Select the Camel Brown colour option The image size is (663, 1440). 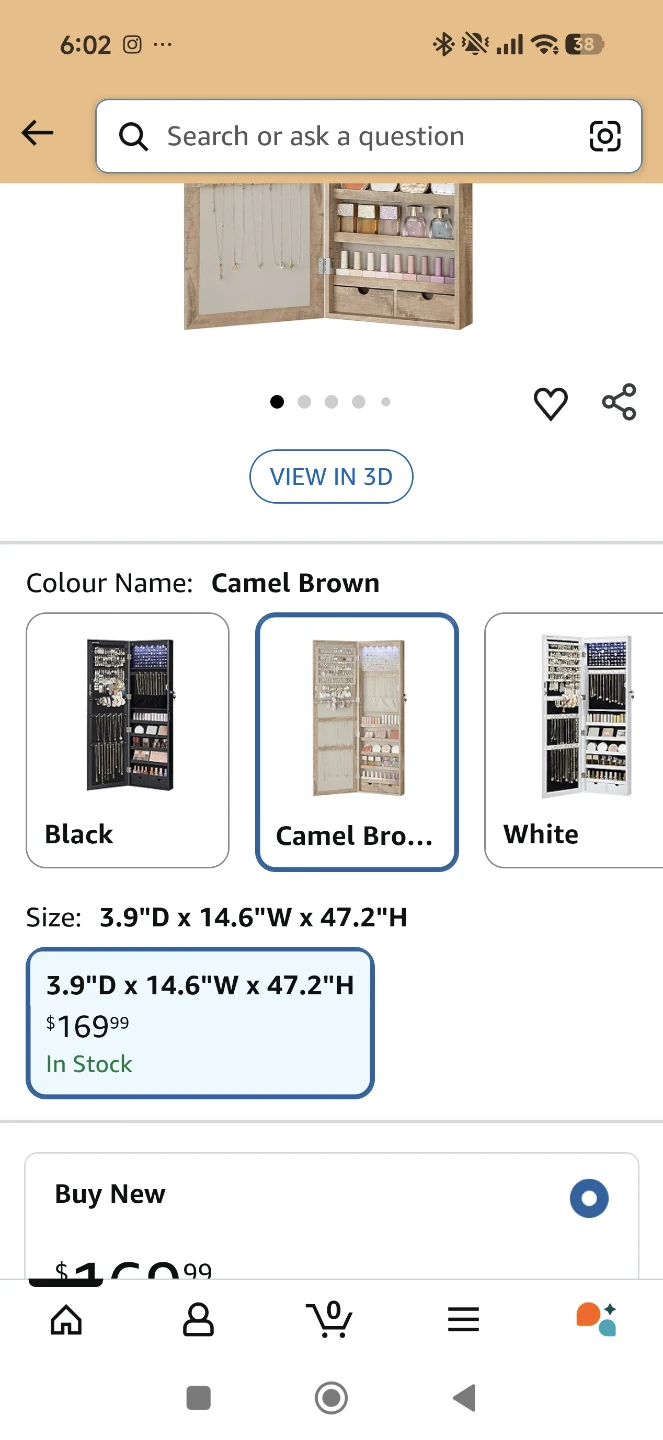point(357,741)
